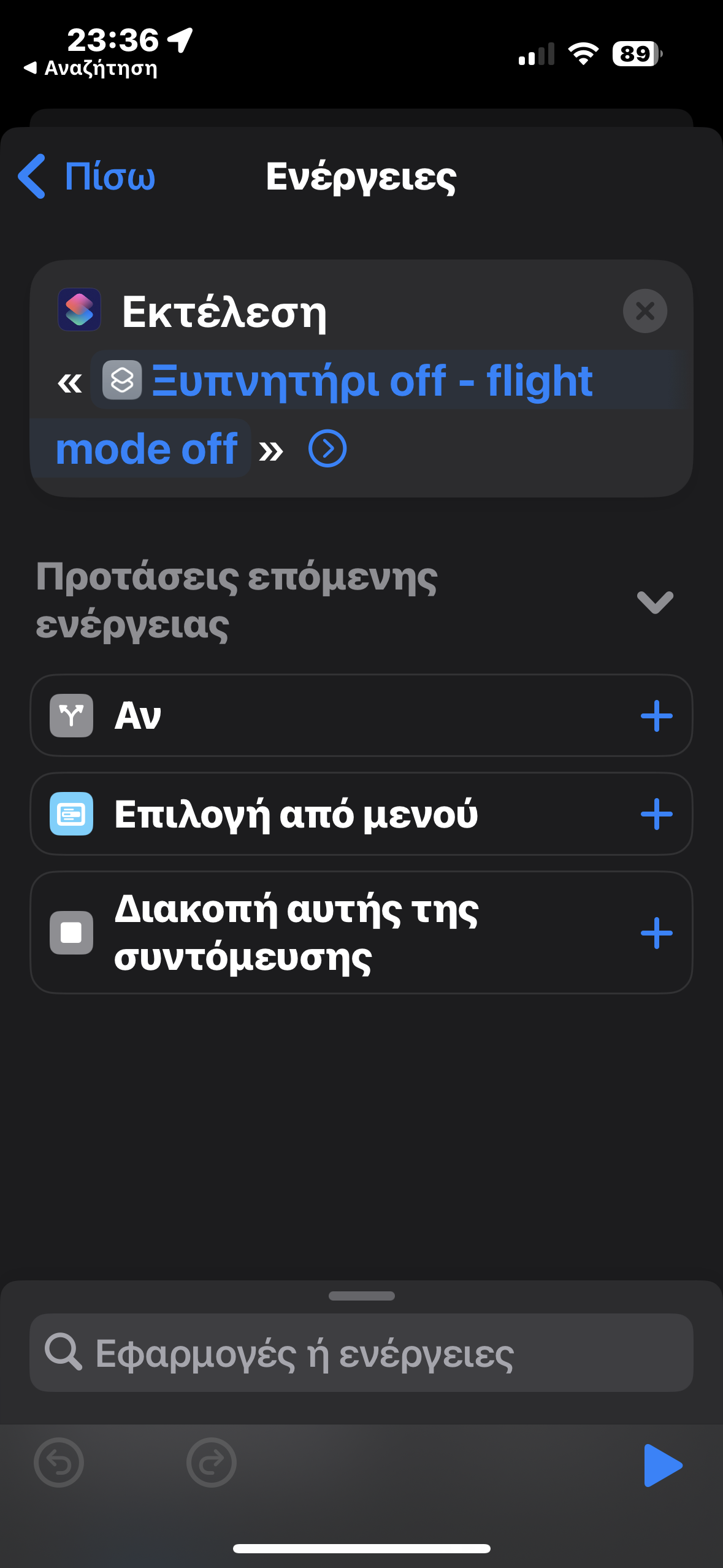Tap the redo arrow in the bottom toolbar
Screen dimensions: 723x1568
pos(212,1462)
